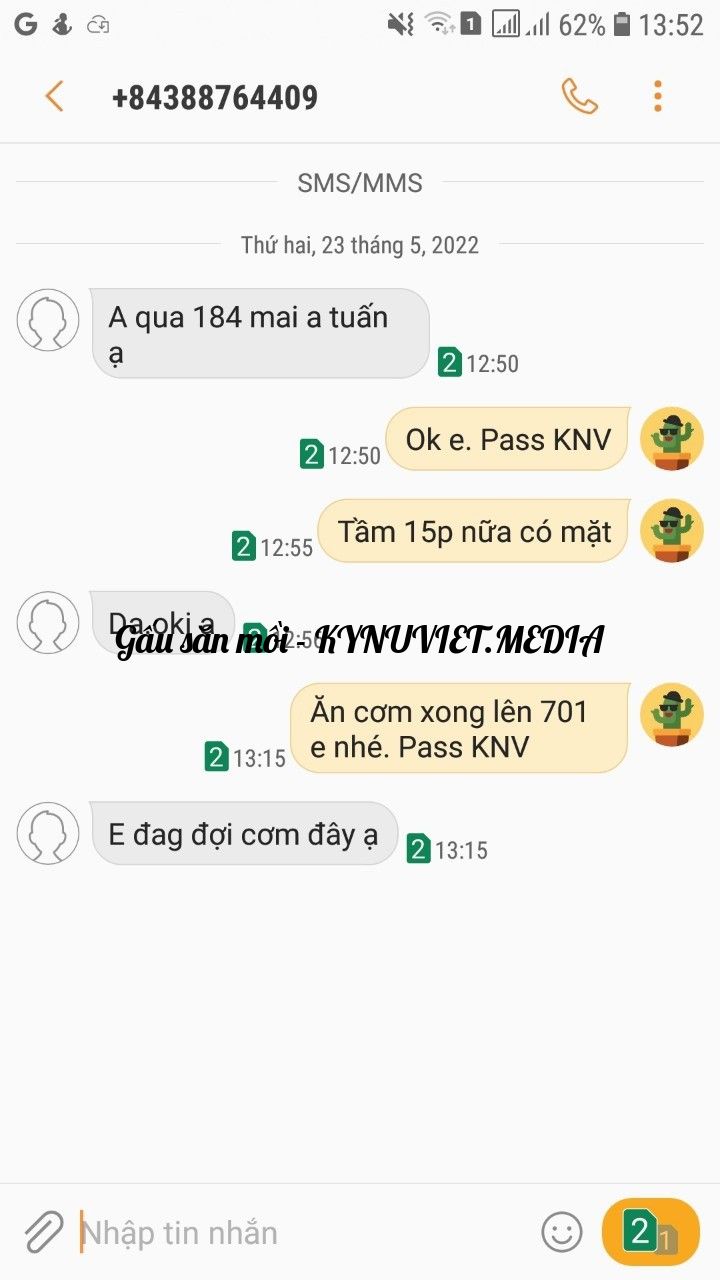
Task: Send the message via SIM 2 button
Action: click(x=650, y=1232)
